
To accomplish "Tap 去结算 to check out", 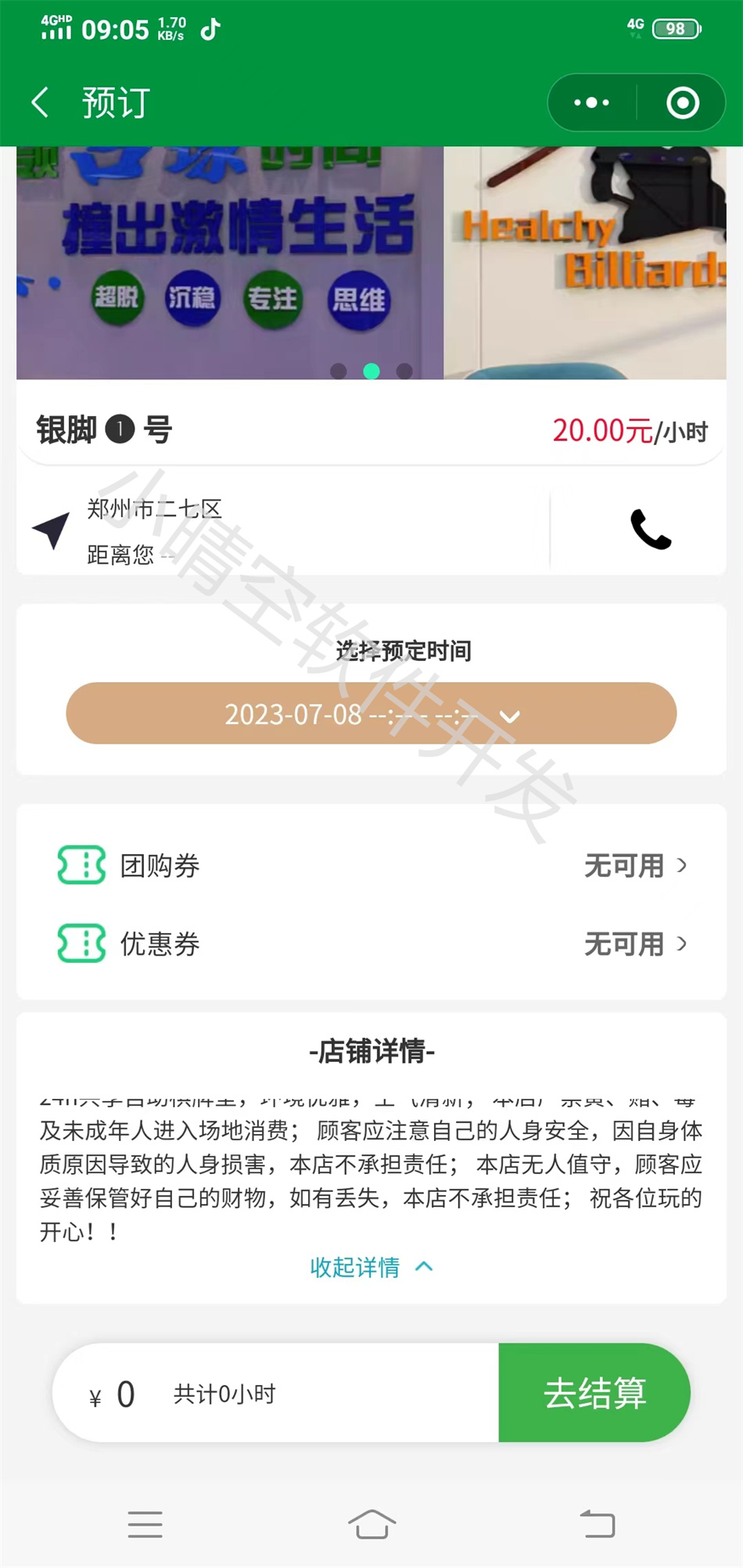I will [594, 1393].
